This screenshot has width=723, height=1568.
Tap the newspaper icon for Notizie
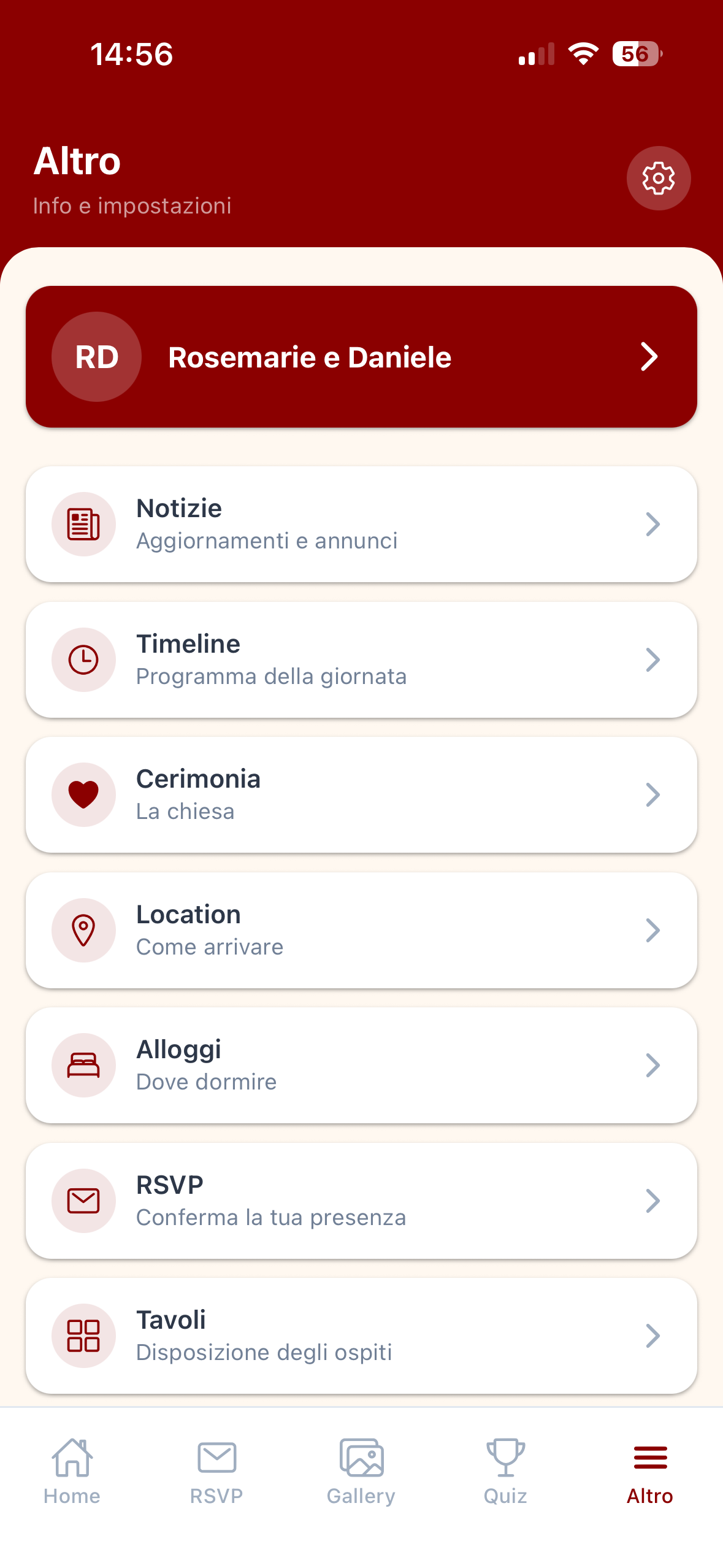[x=84, y=523]
